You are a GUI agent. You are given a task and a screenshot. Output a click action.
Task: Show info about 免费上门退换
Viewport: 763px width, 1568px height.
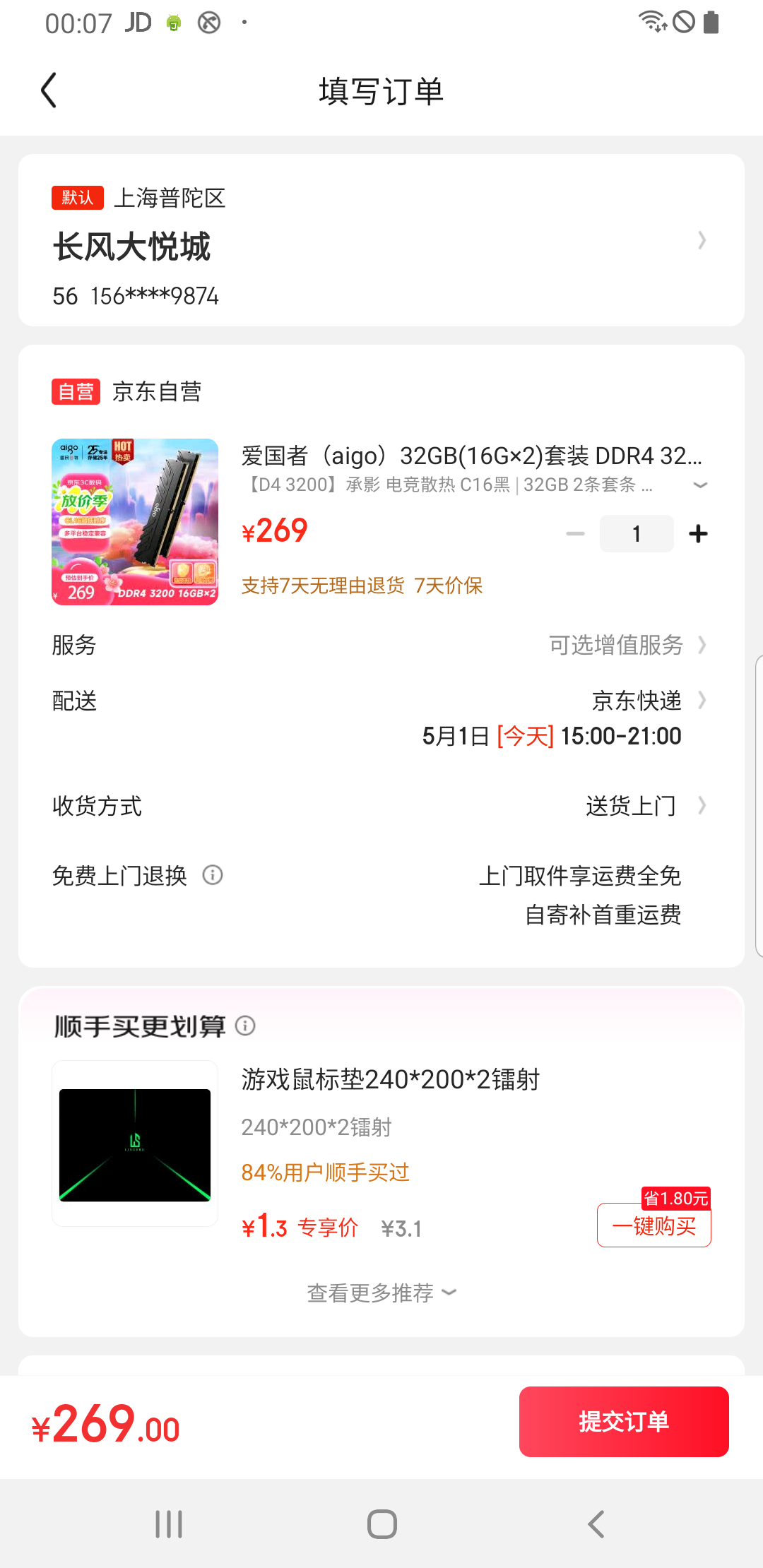(213, 875)
